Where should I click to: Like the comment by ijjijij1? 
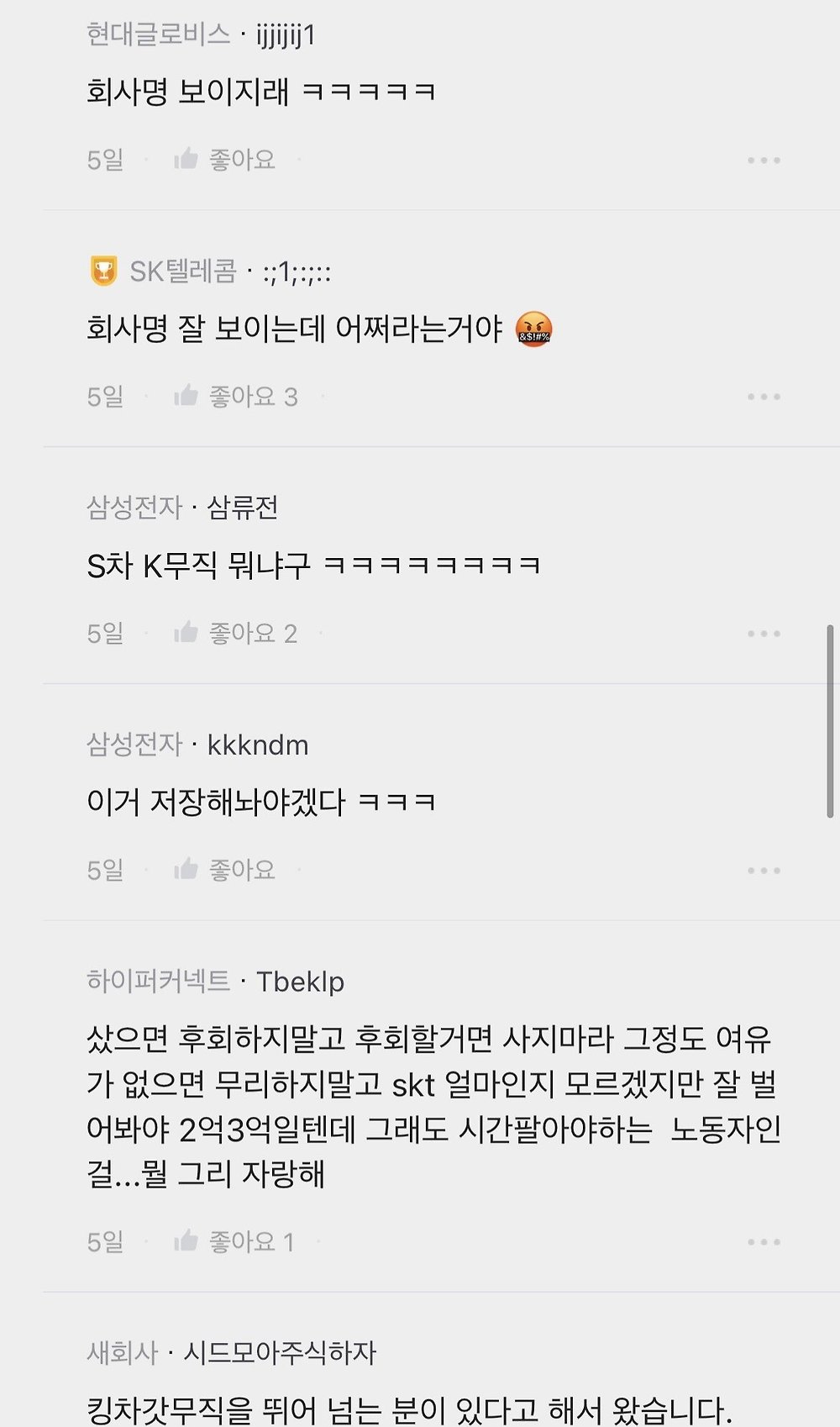pyautogui.click(x=224, y=160)
